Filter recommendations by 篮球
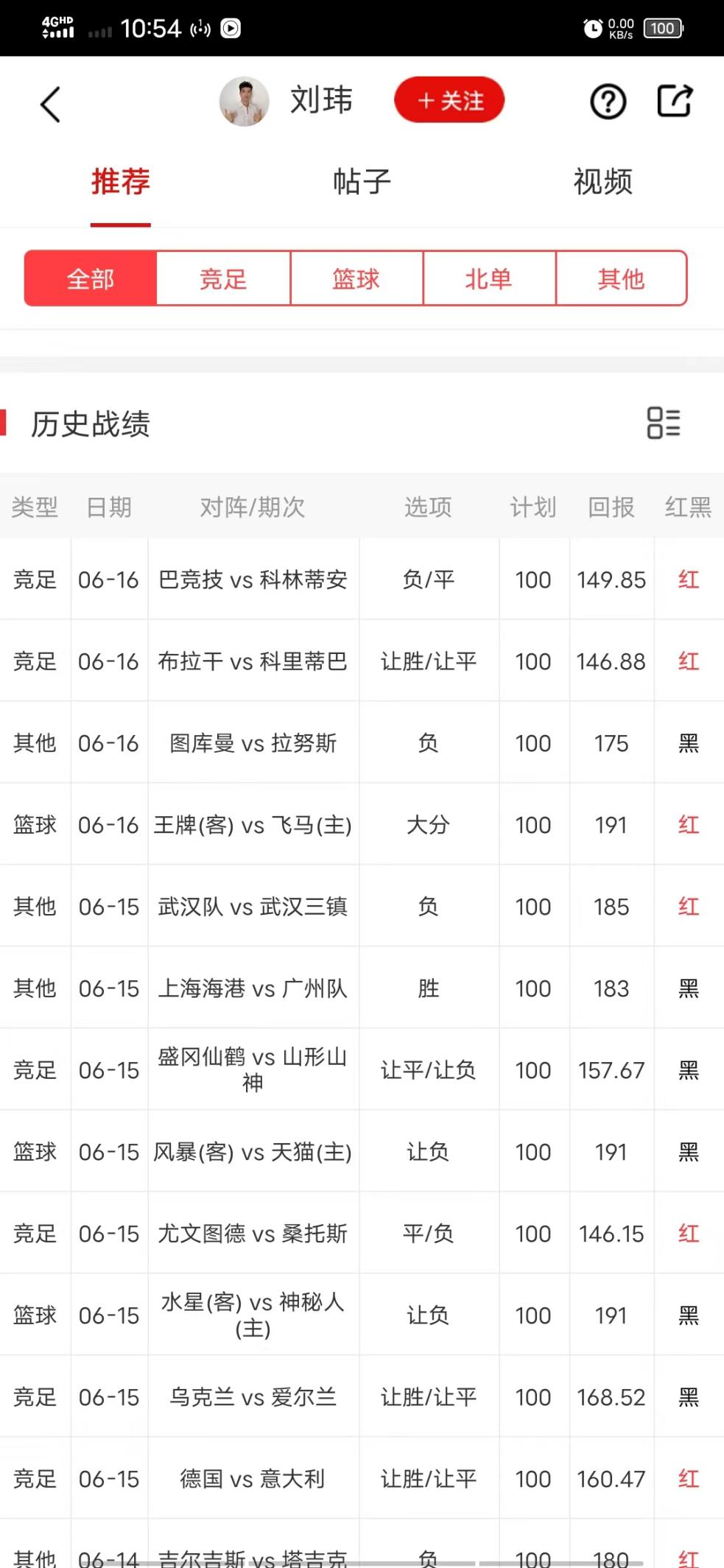Image resolution: width=724 pixels, height=1568 pixels. [356, 278]
